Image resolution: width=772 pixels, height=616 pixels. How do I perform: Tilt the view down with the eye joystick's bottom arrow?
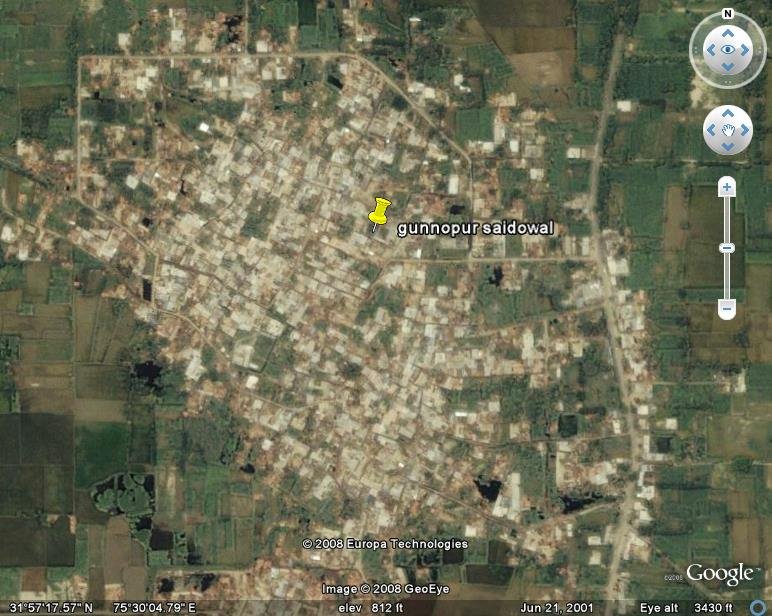727,68
